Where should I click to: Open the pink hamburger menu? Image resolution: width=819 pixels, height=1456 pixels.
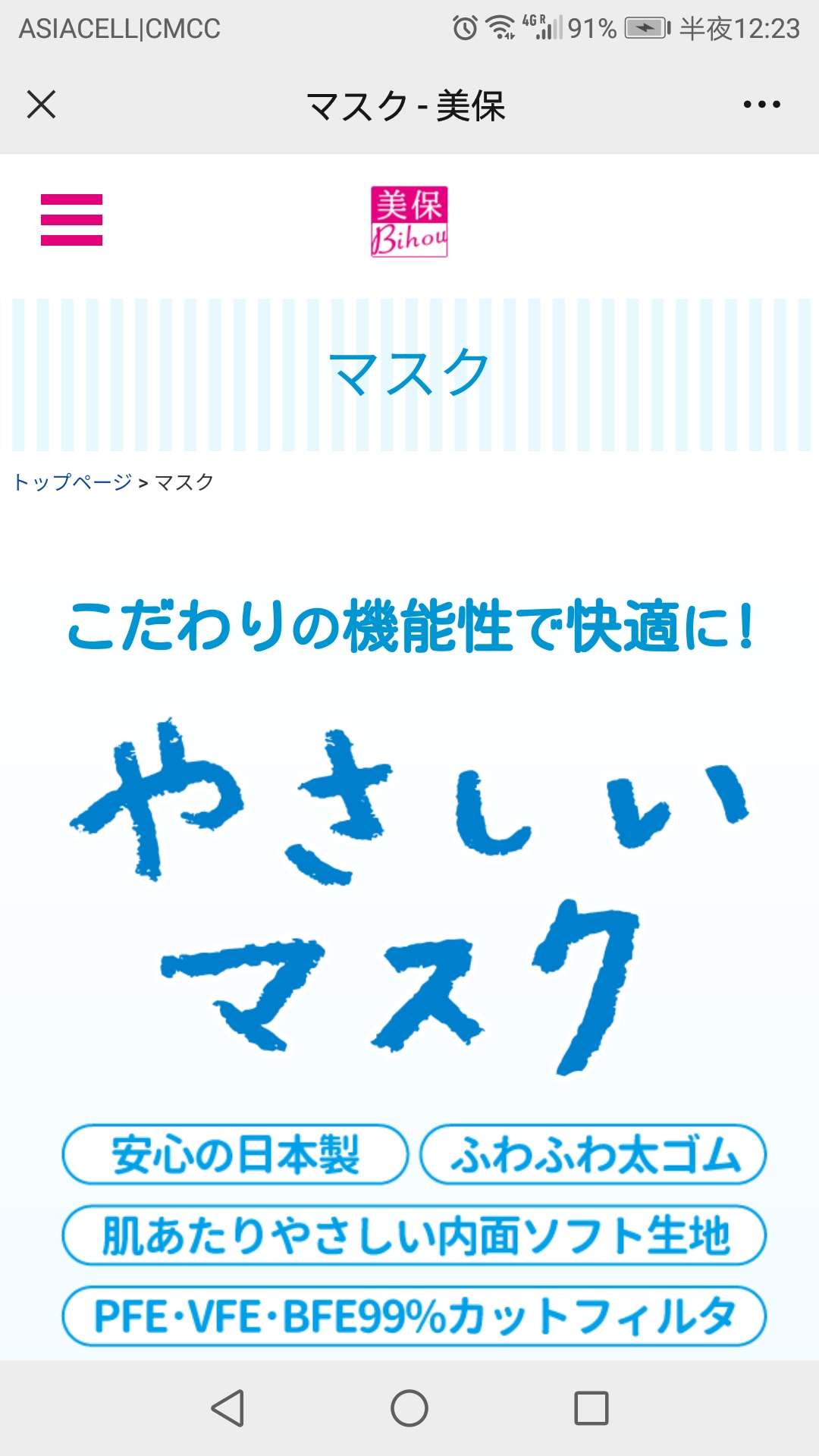(71, 220)
